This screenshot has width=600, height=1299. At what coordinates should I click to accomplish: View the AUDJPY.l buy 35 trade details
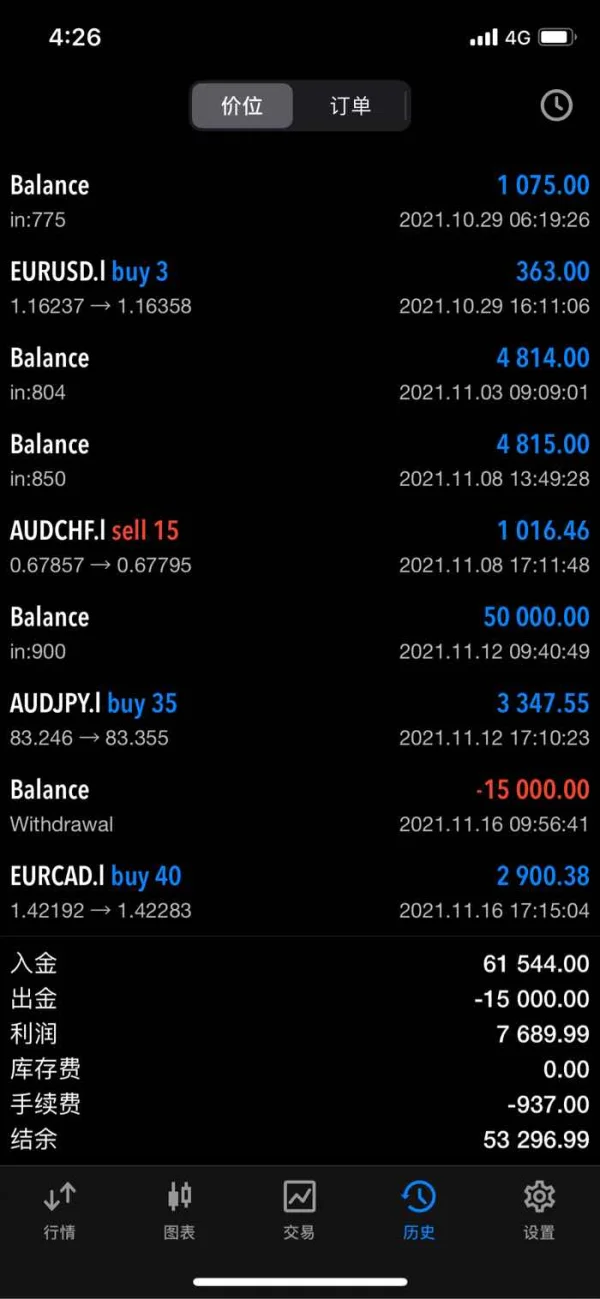300,720
